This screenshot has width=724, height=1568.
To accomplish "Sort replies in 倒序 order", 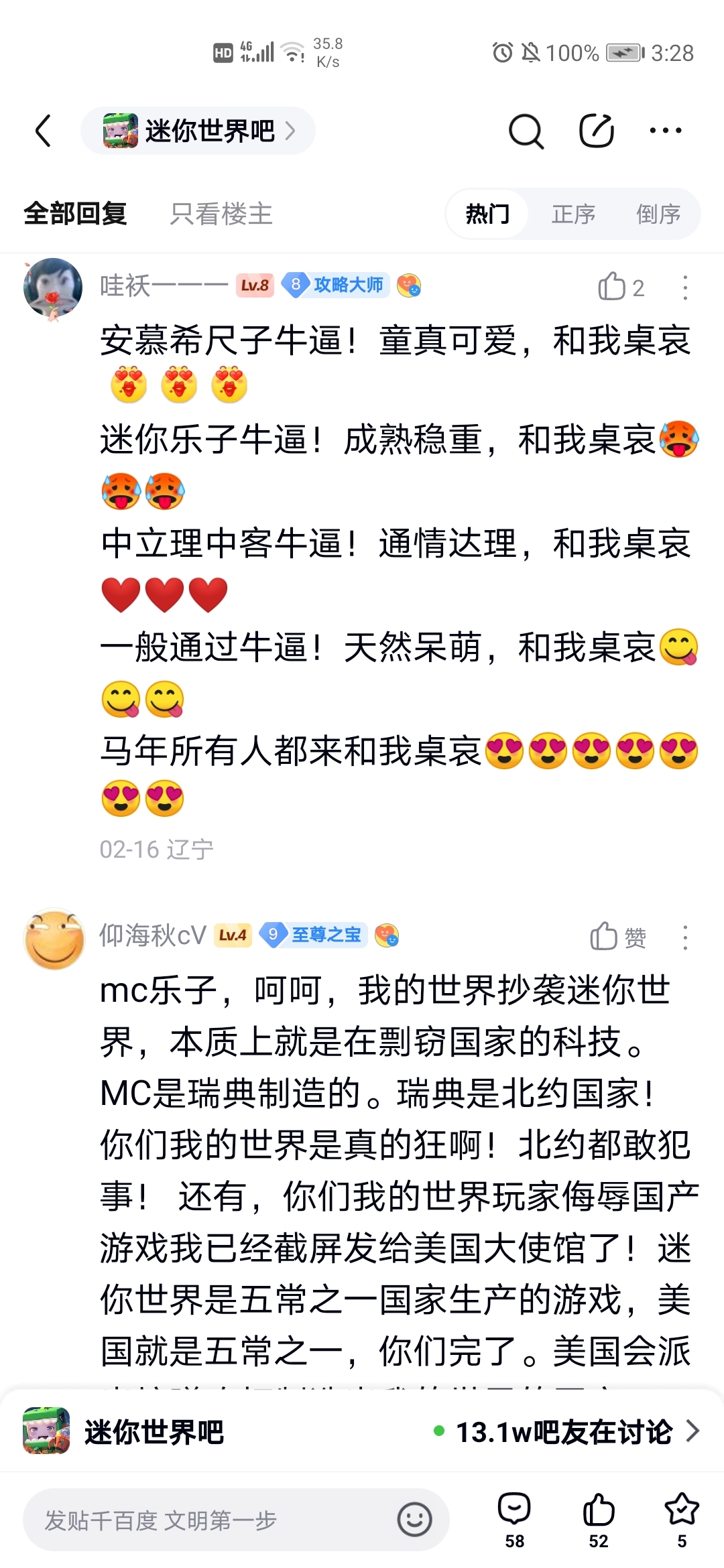I will (x=658, y=214).
